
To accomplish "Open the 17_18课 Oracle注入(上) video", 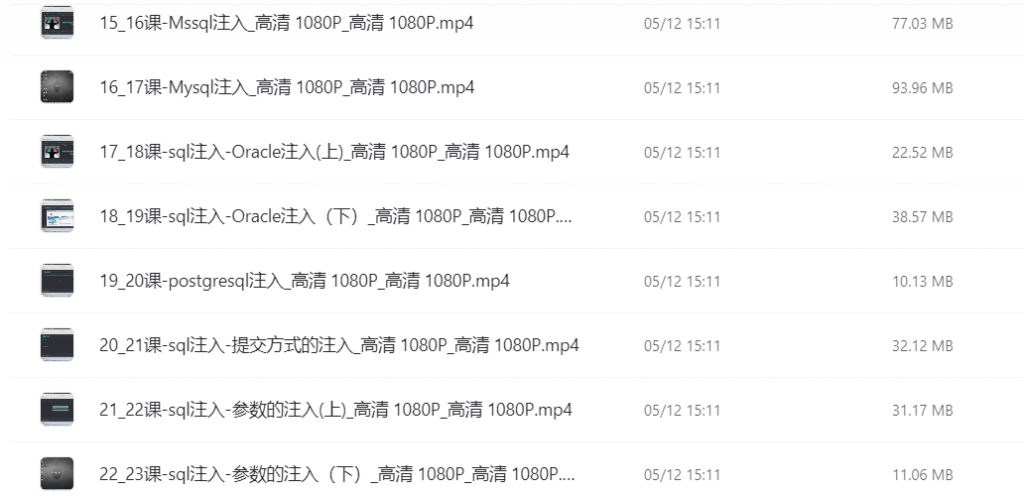I will click(335, 152).
